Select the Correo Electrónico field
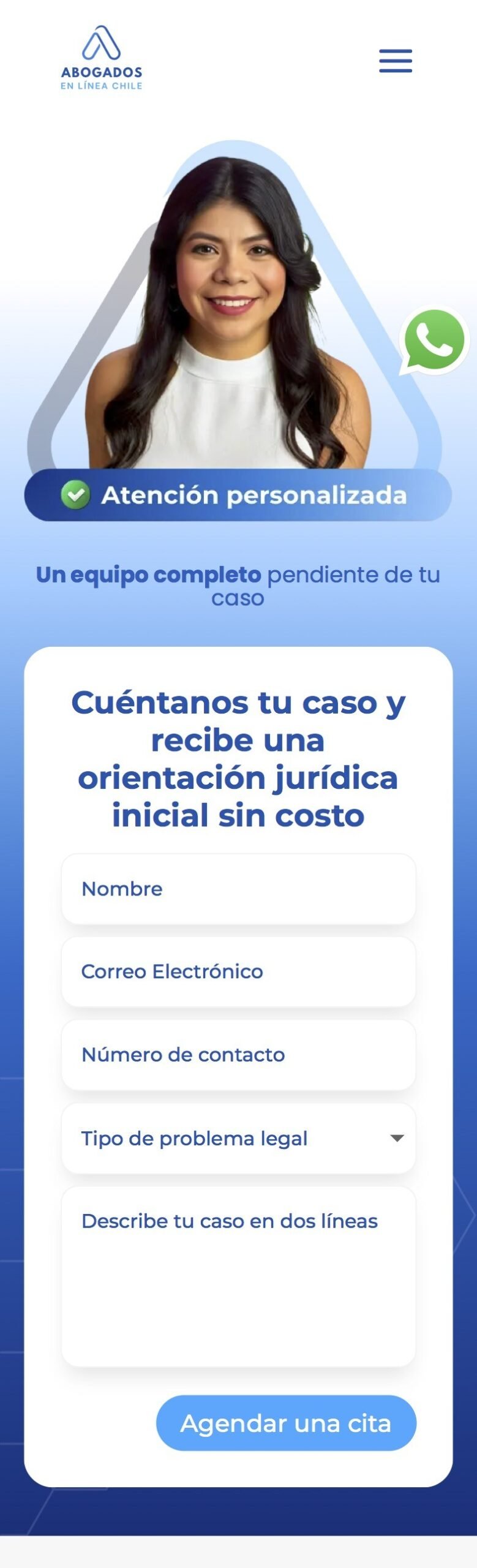 [238, 971]
